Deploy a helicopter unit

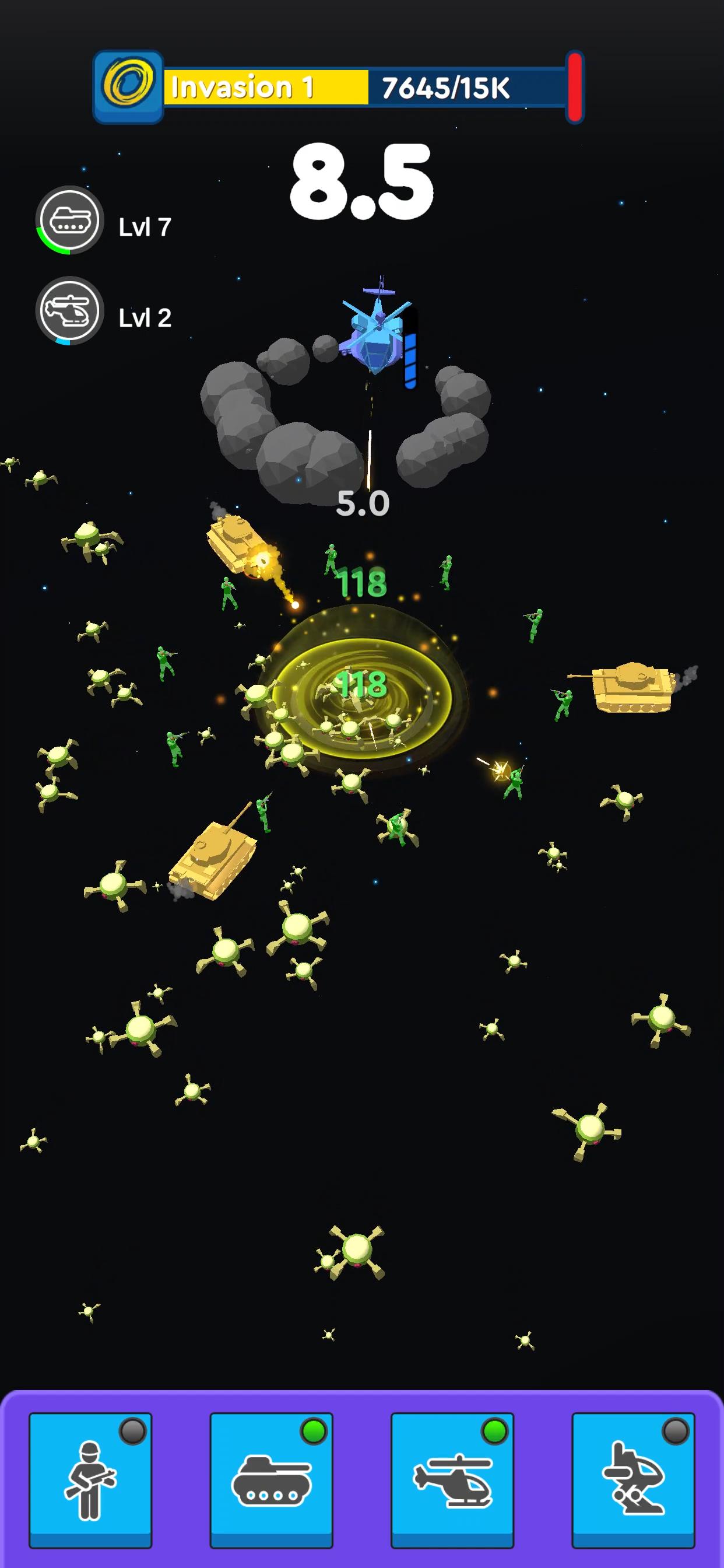452,1479
